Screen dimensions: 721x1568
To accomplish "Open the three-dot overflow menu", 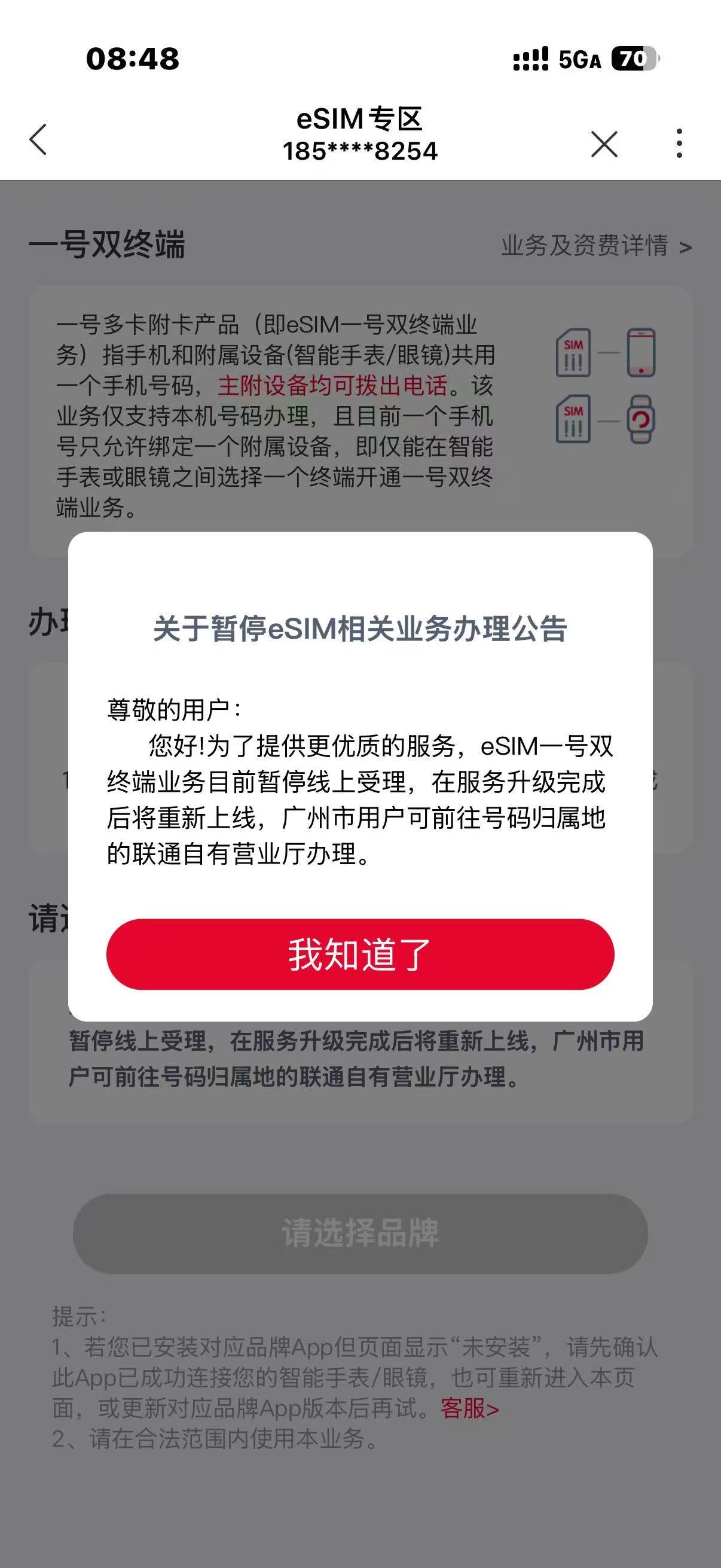I will (679, 144).
